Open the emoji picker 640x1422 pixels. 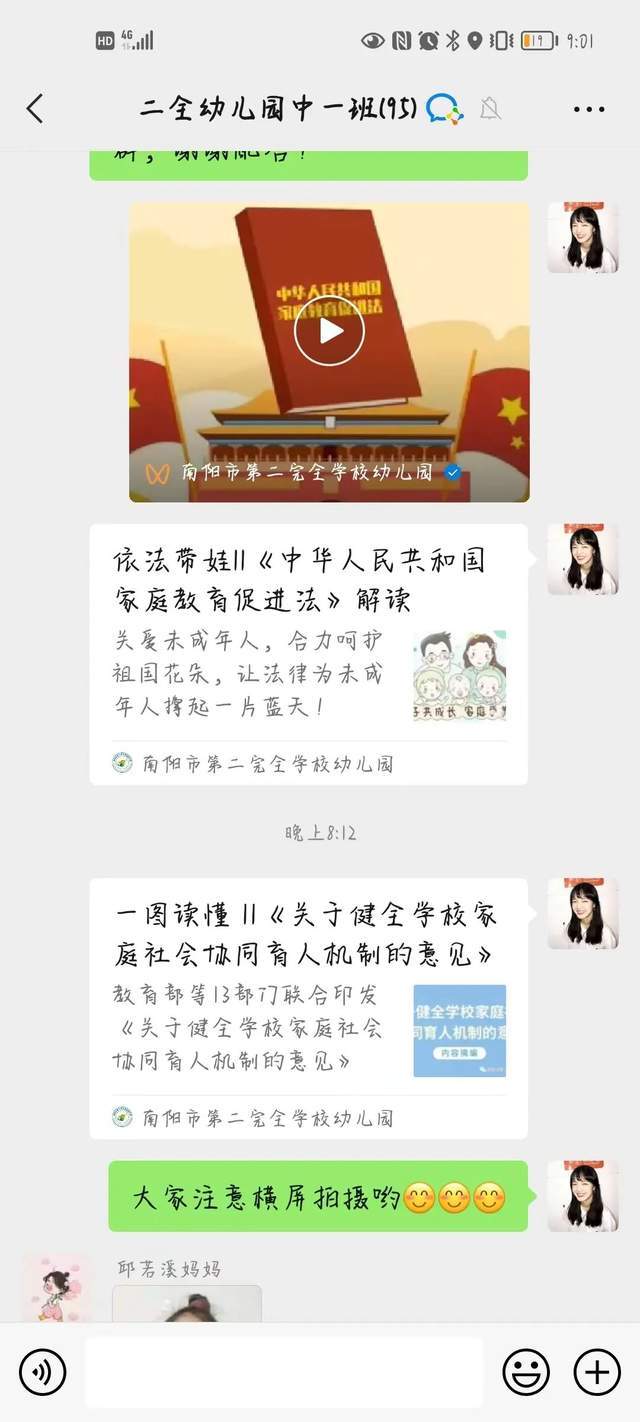[526, 1371]
